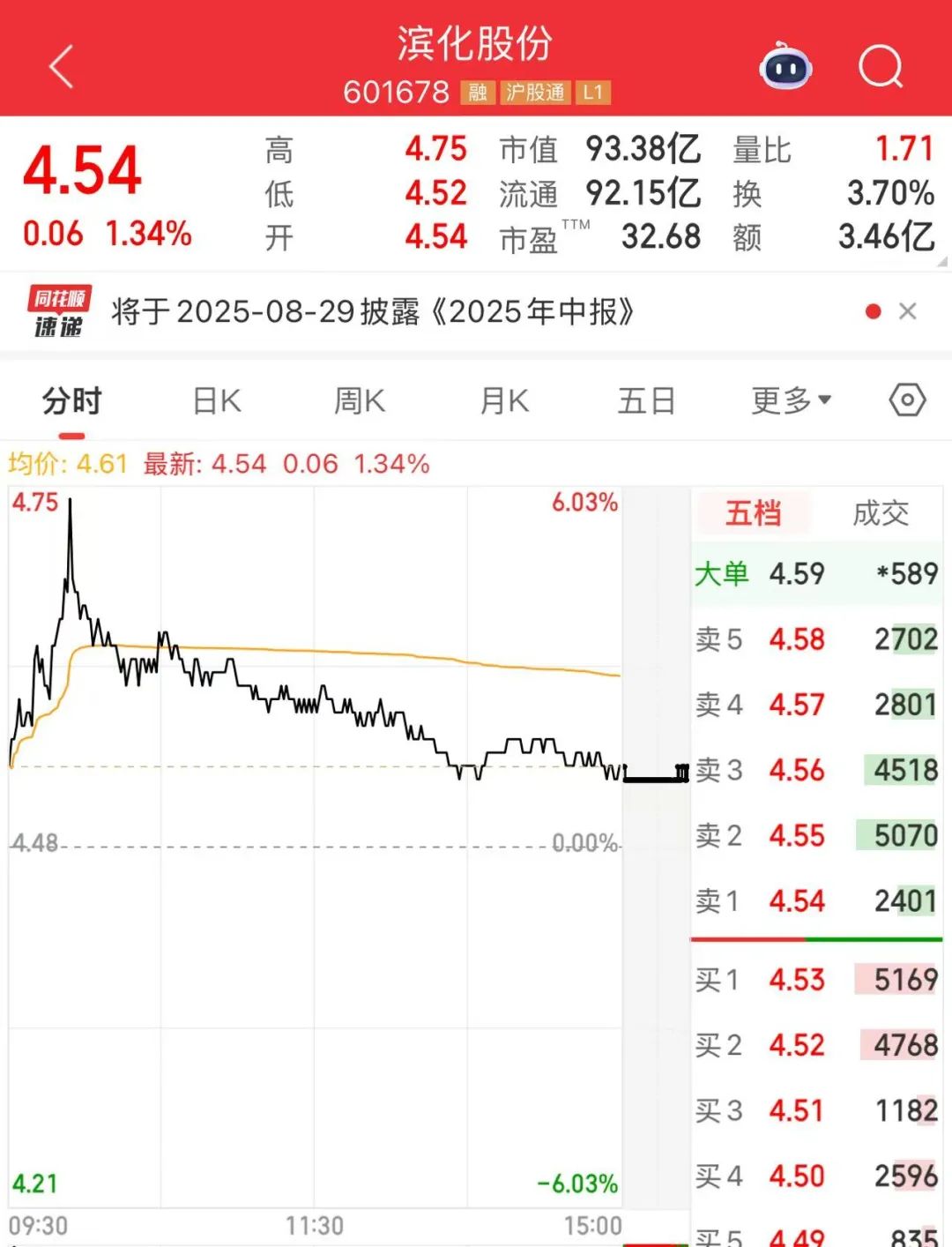Dismiss the 同花顺速递 notice banner
952x1247 pixels.
907,311
